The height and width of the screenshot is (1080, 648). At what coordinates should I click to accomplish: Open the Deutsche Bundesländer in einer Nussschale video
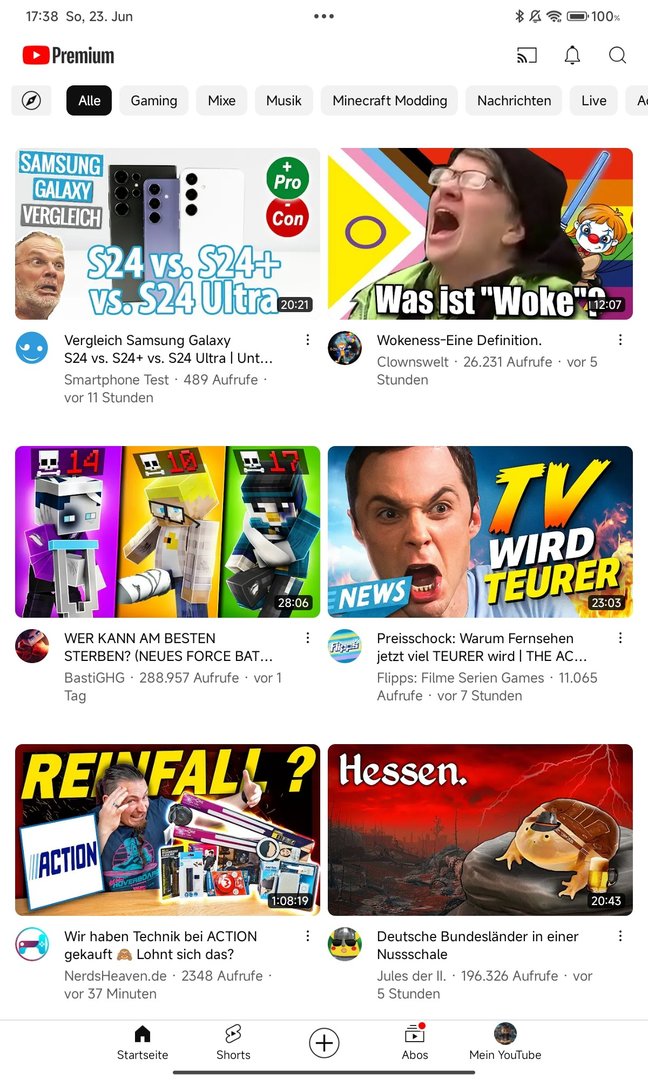[x=480, y=830]
